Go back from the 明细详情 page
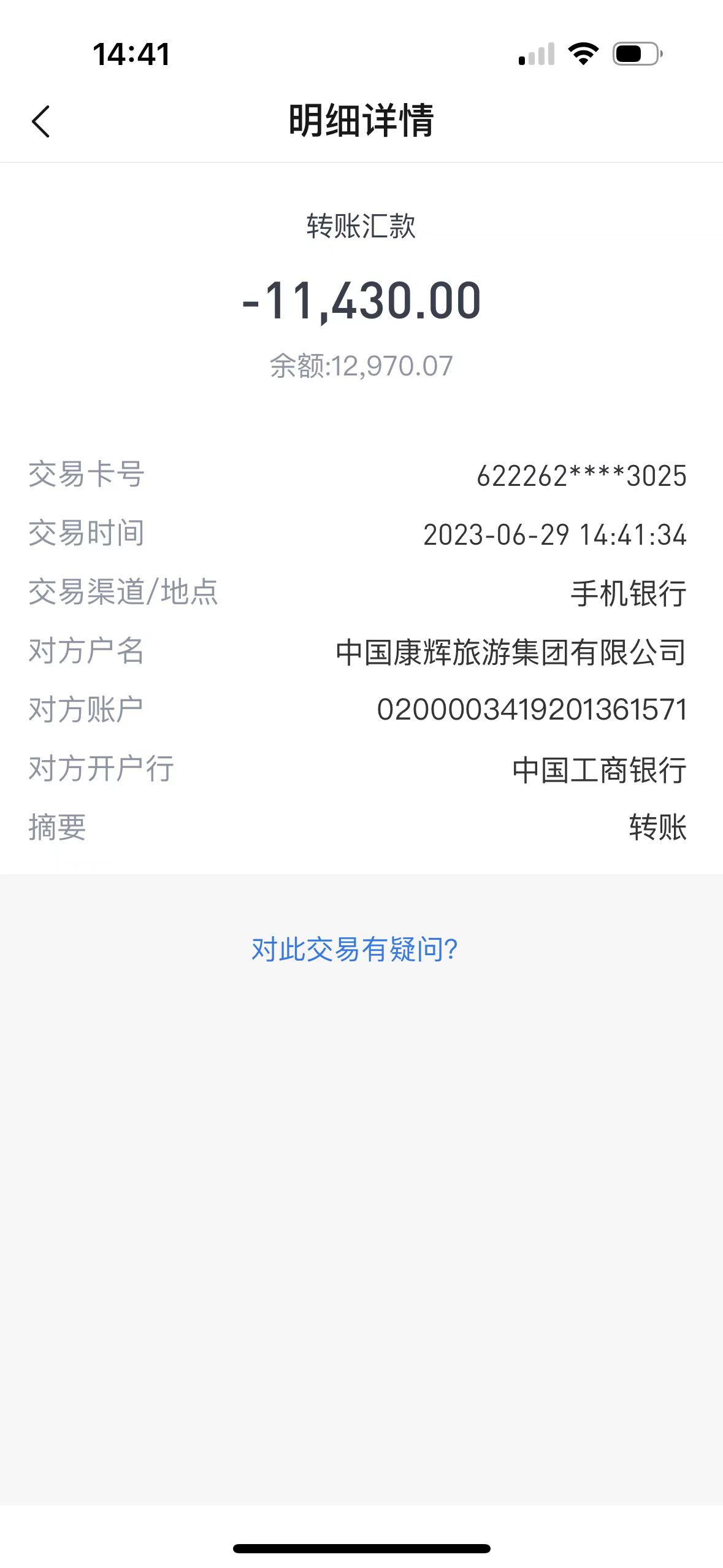The width and height of the screenshot is (723, 1568). coord(40,121)
